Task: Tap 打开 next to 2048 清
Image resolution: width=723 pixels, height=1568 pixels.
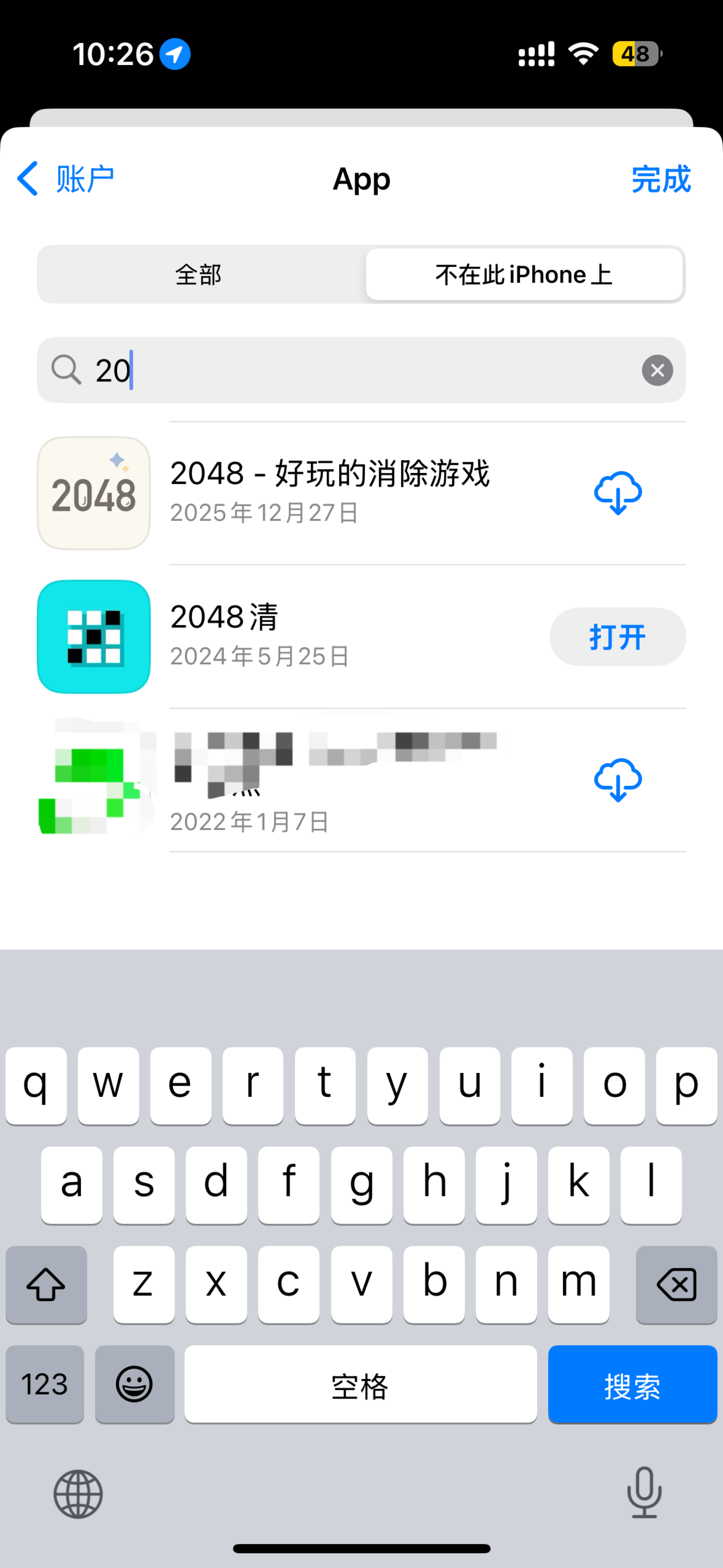Action: [618, 637]
